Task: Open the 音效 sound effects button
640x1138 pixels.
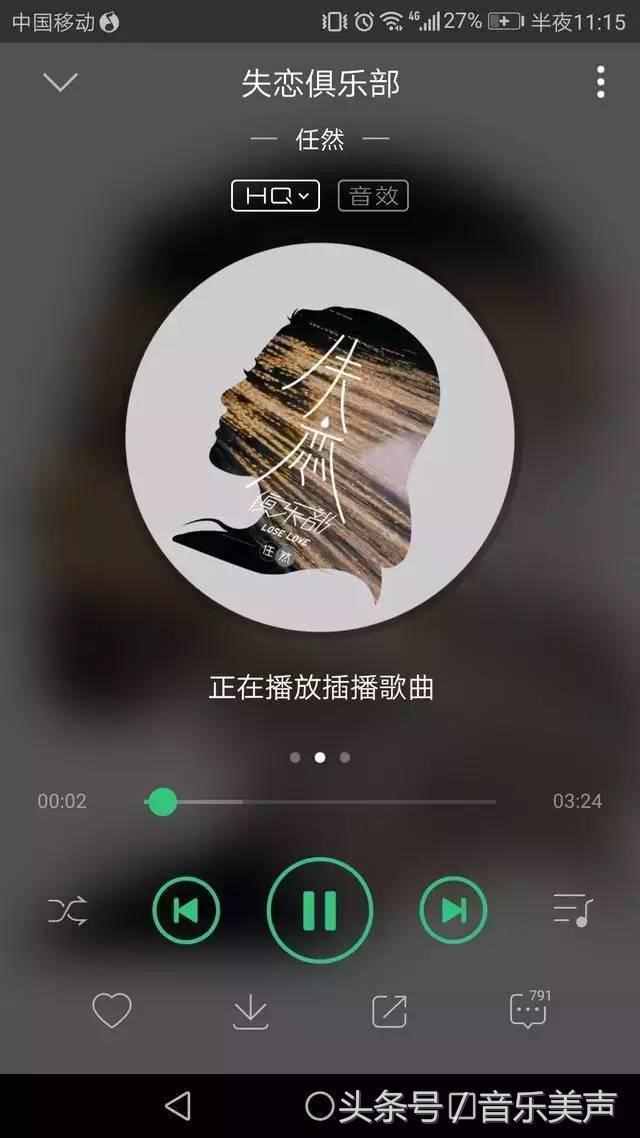Action: click(x=373, y=196)
